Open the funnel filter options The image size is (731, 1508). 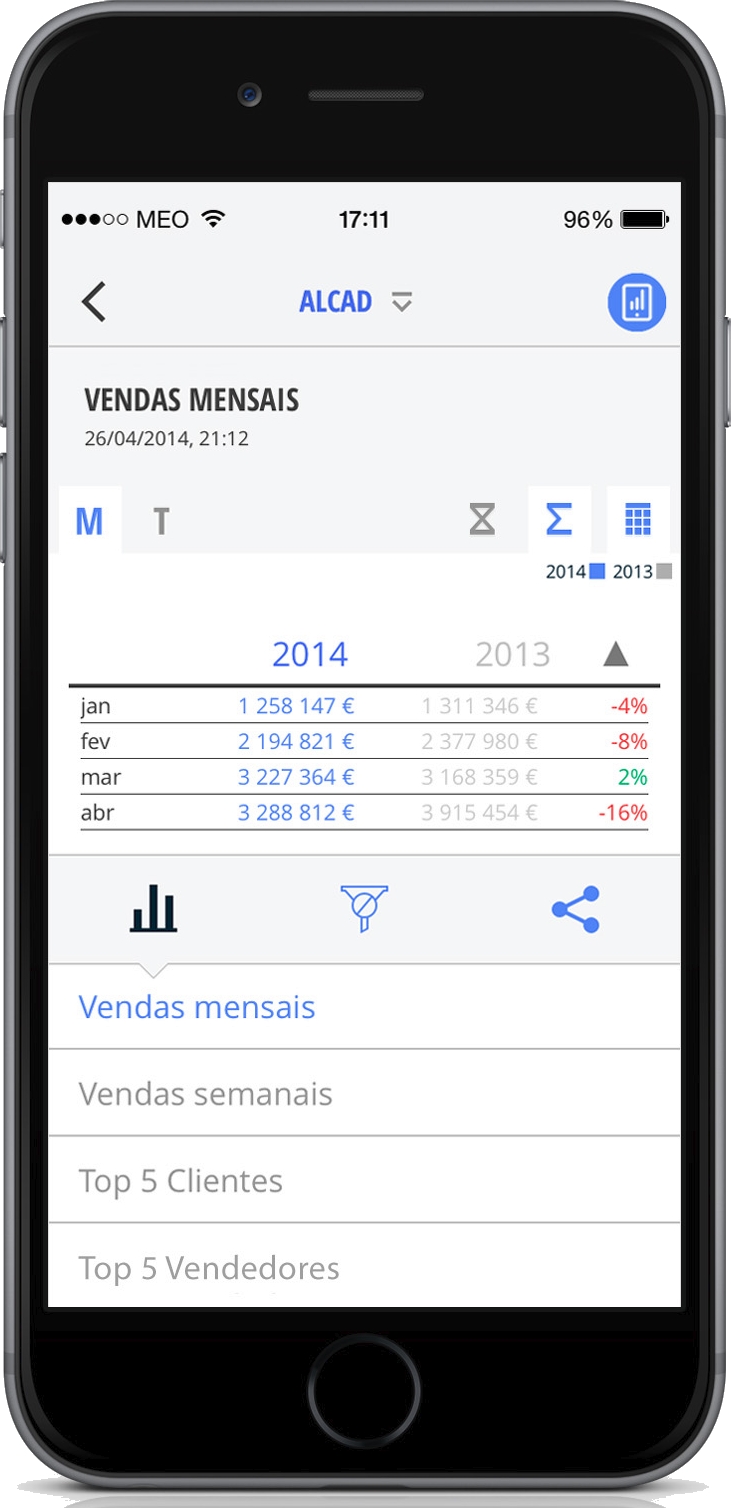[364, 909]
